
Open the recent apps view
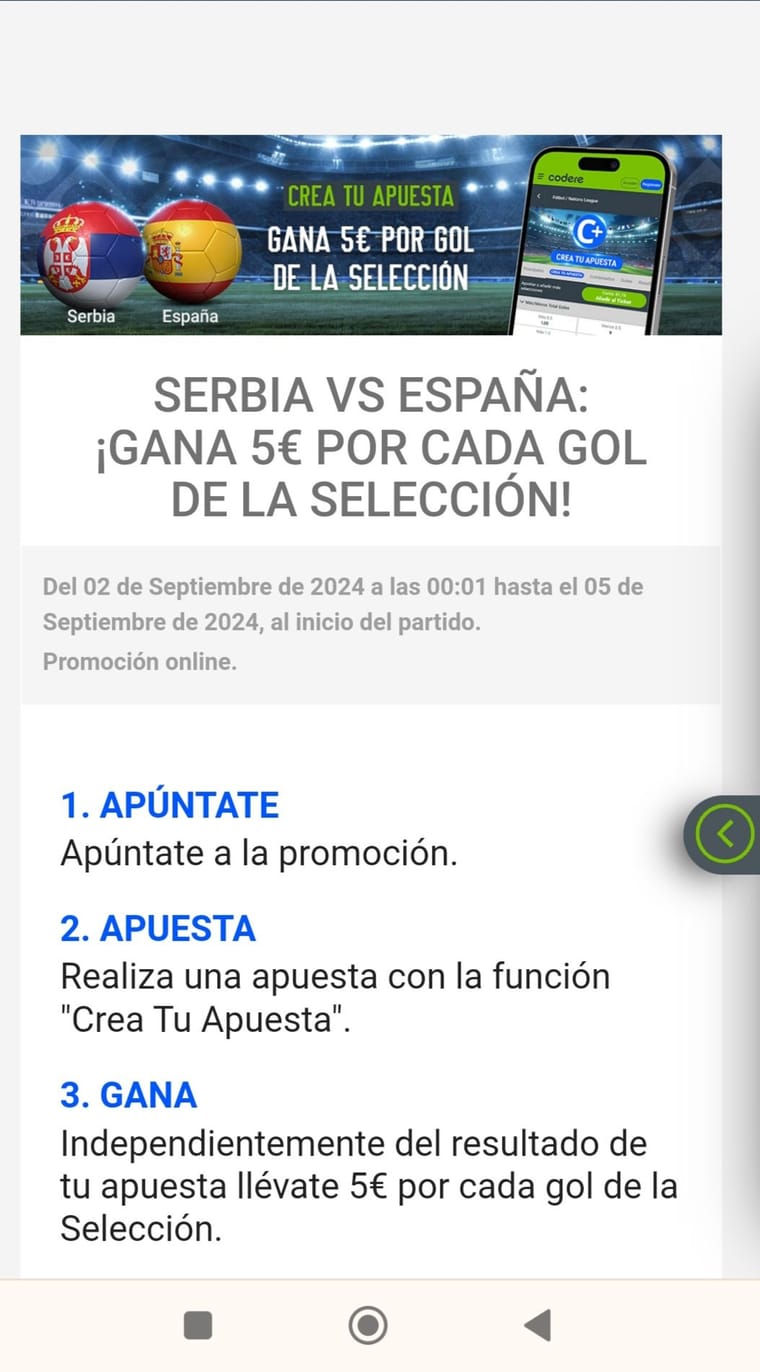198,1325
